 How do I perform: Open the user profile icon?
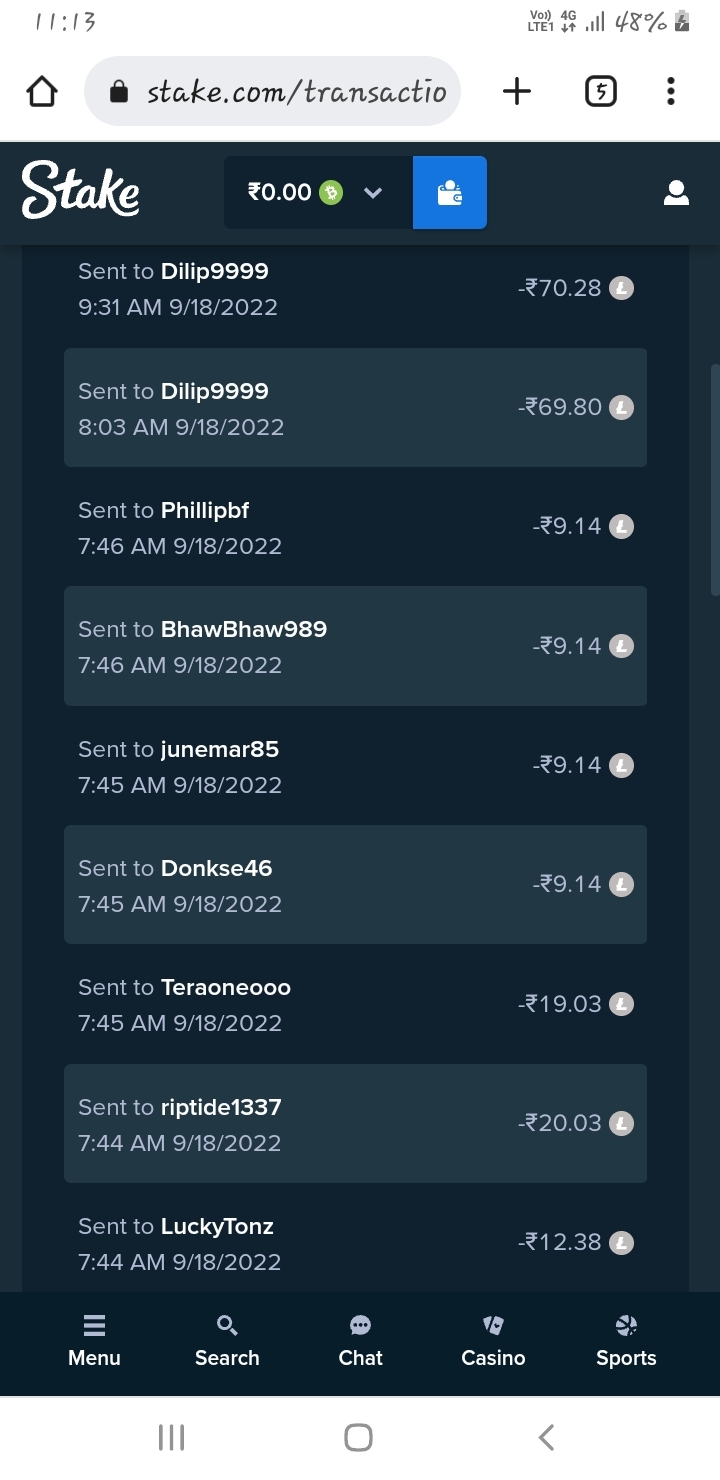point(676,193)
